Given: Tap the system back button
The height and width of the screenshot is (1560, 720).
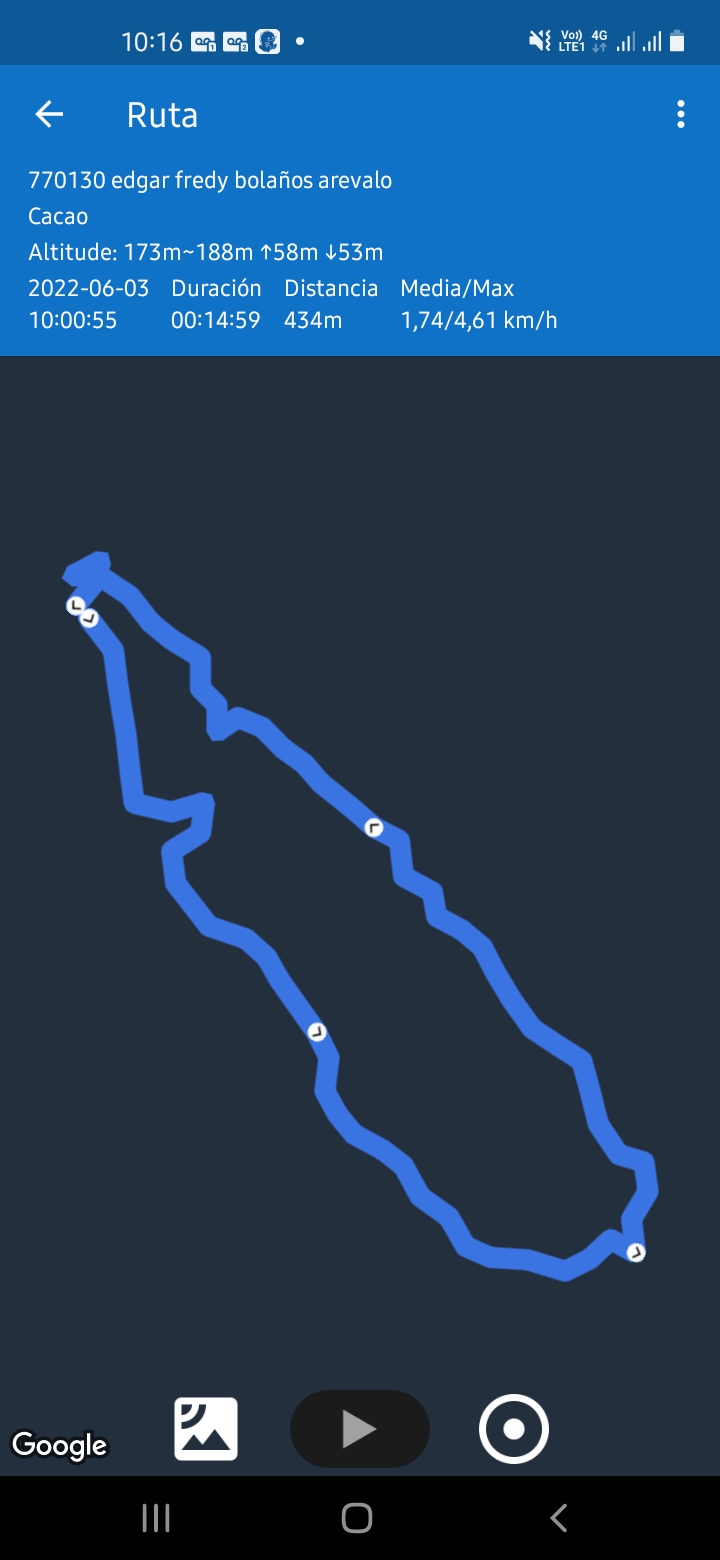Looking at the screenshot, I should (559, 1518).
